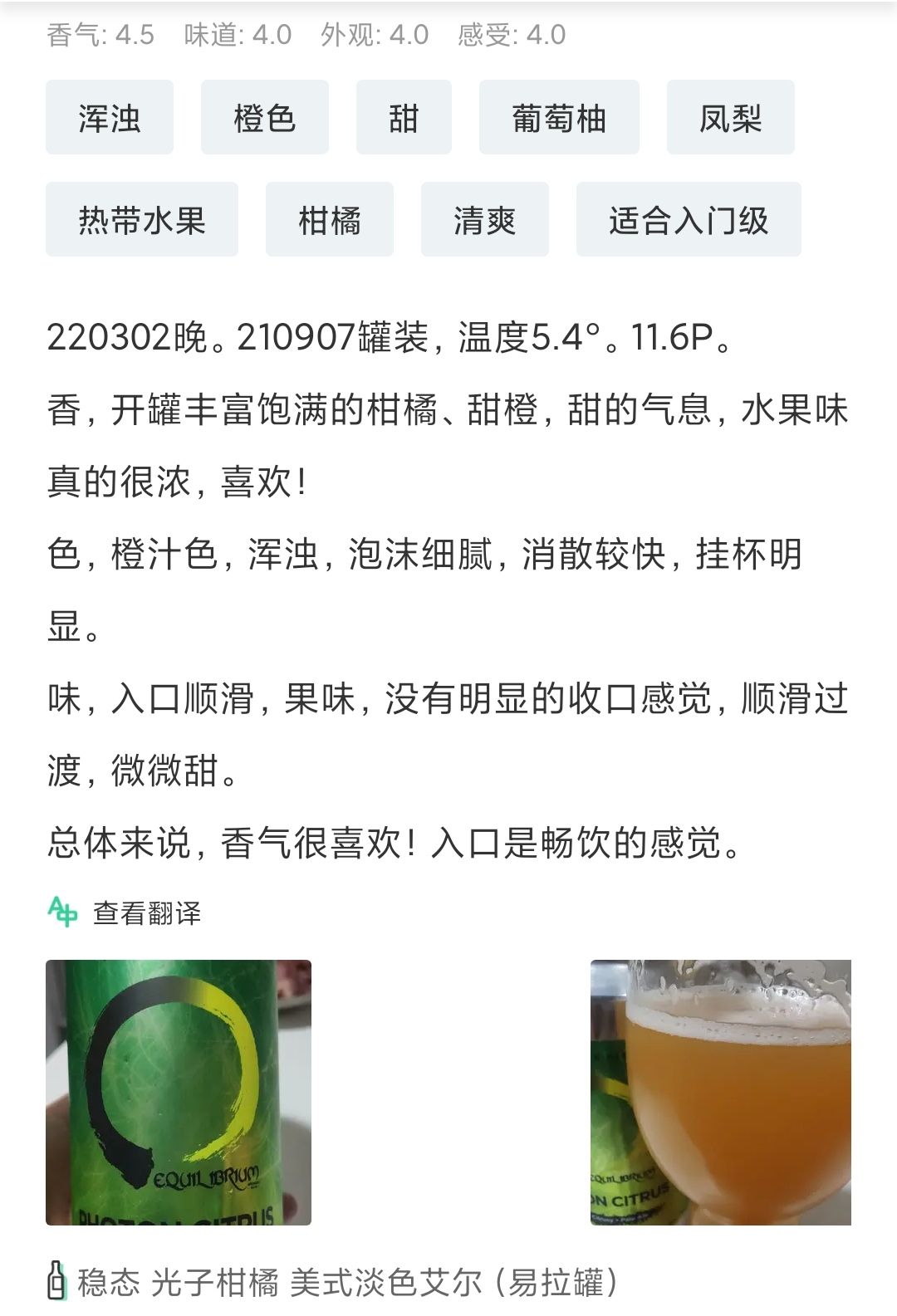Tap the 热带水果 tag

tap(142, 219)
